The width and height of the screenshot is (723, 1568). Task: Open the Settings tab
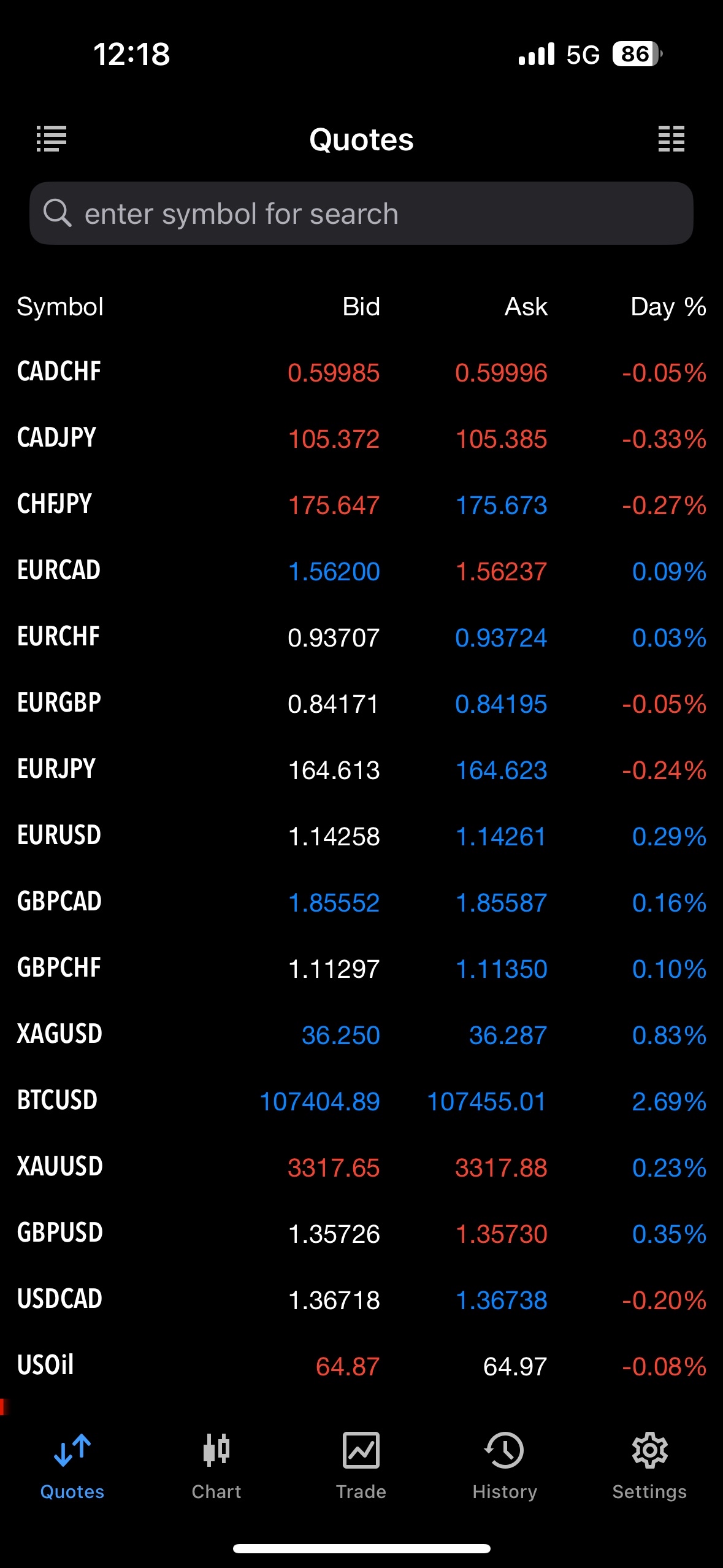(x=649, y=1466)
